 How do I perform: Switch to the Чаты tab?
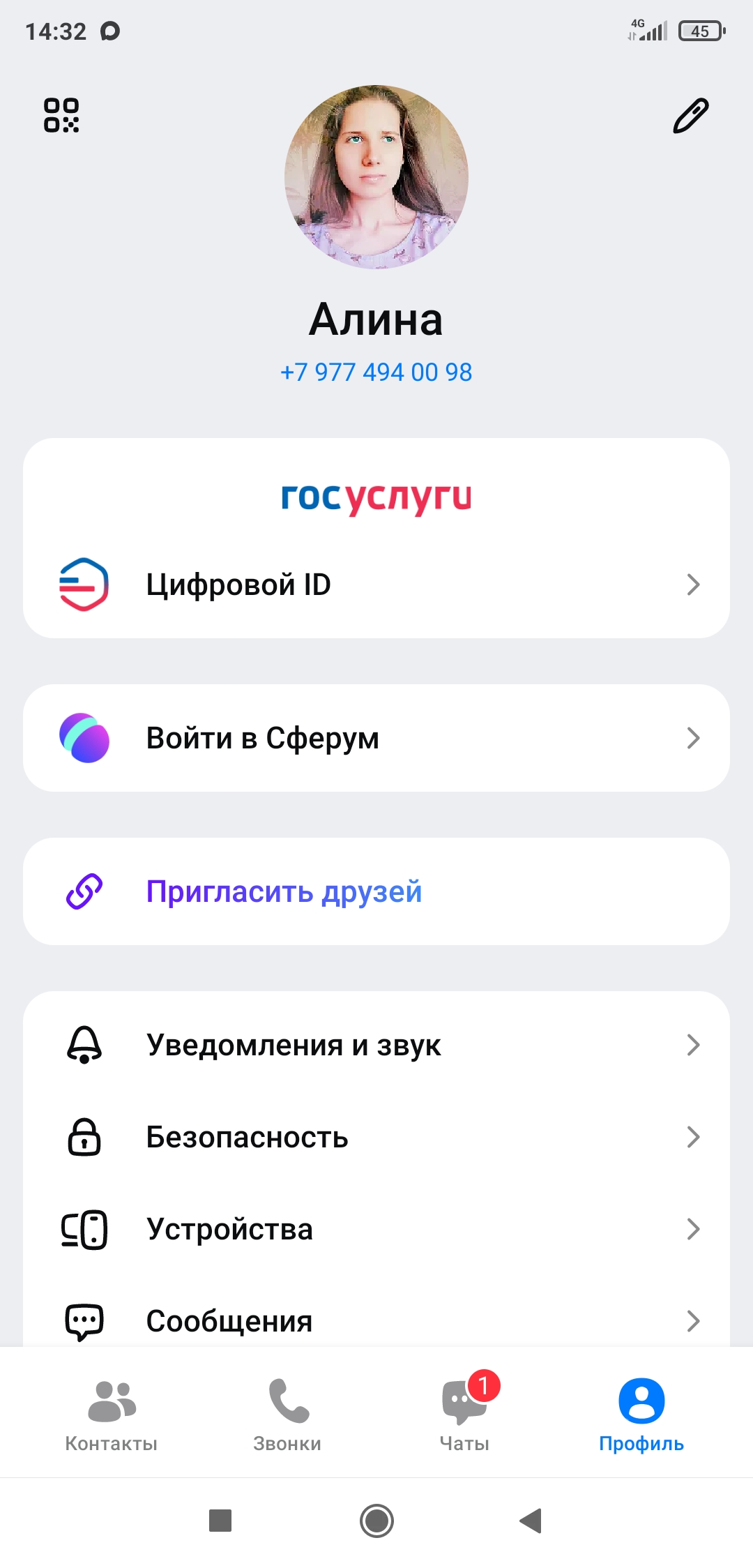464,1414
